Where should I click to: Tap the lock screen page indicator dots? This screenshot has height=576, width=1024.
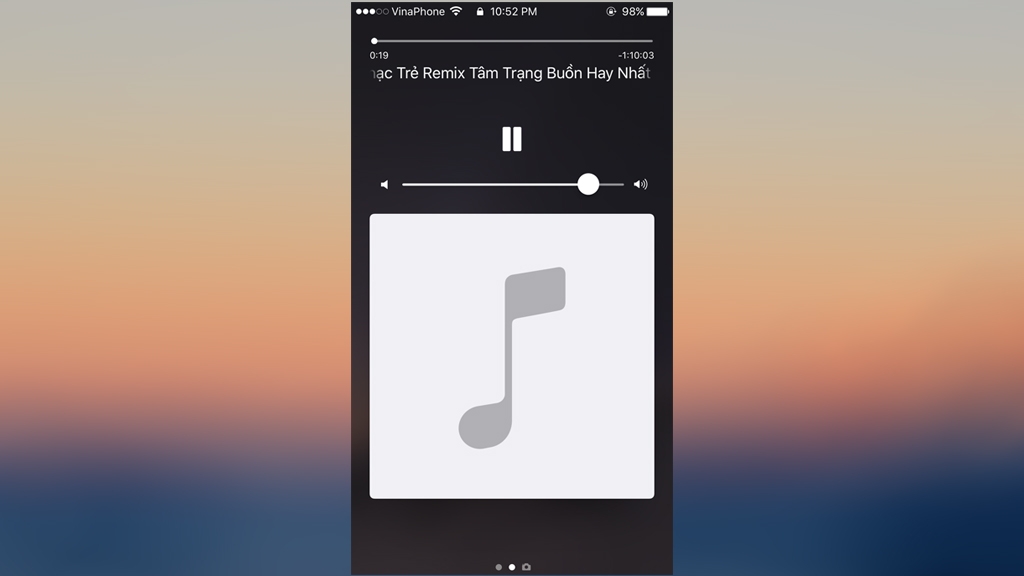[x=506, y=567]
